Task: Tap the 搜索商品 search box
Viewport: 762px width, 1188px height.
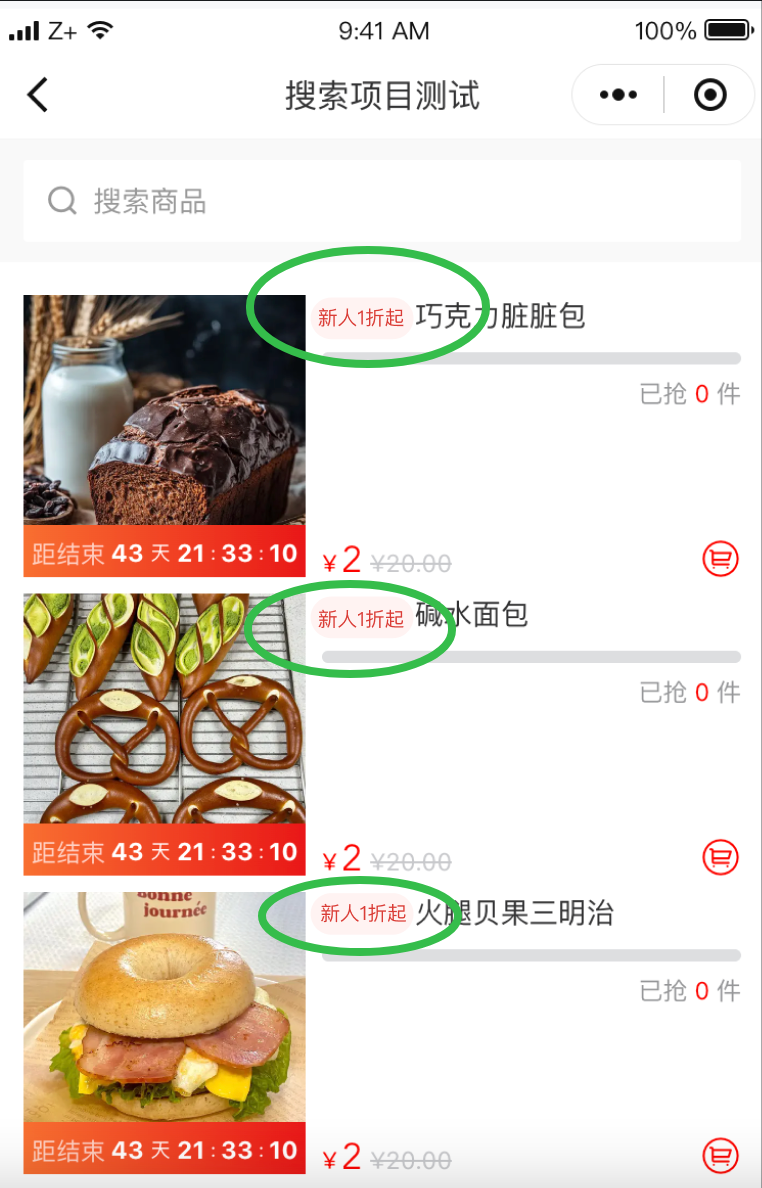Action: [382, 201]
